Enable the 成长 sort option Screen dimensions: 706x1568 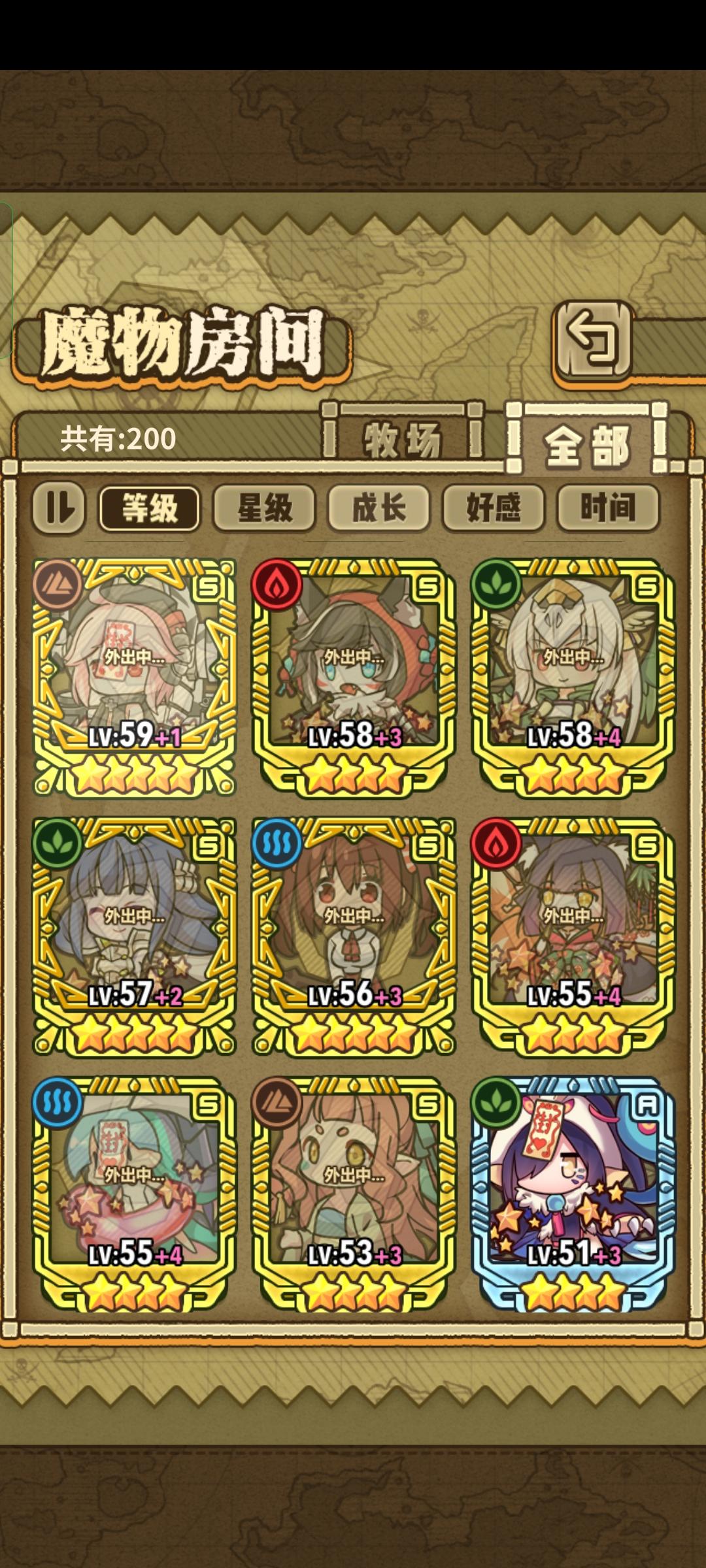[379, 509]
